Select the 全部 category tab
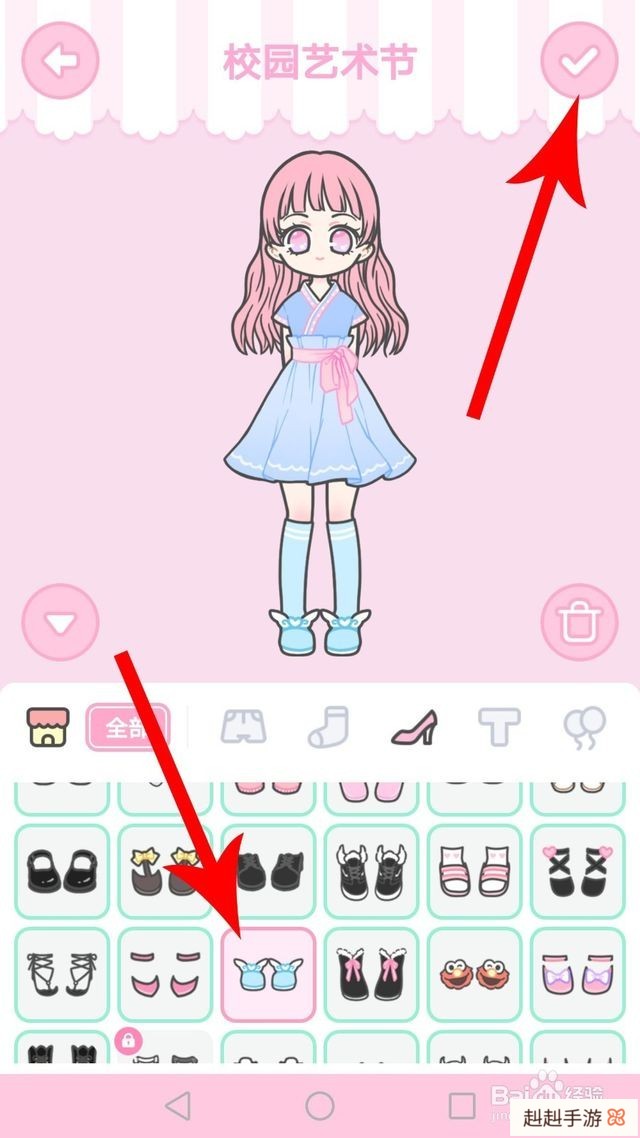 [x=127, y=728]
